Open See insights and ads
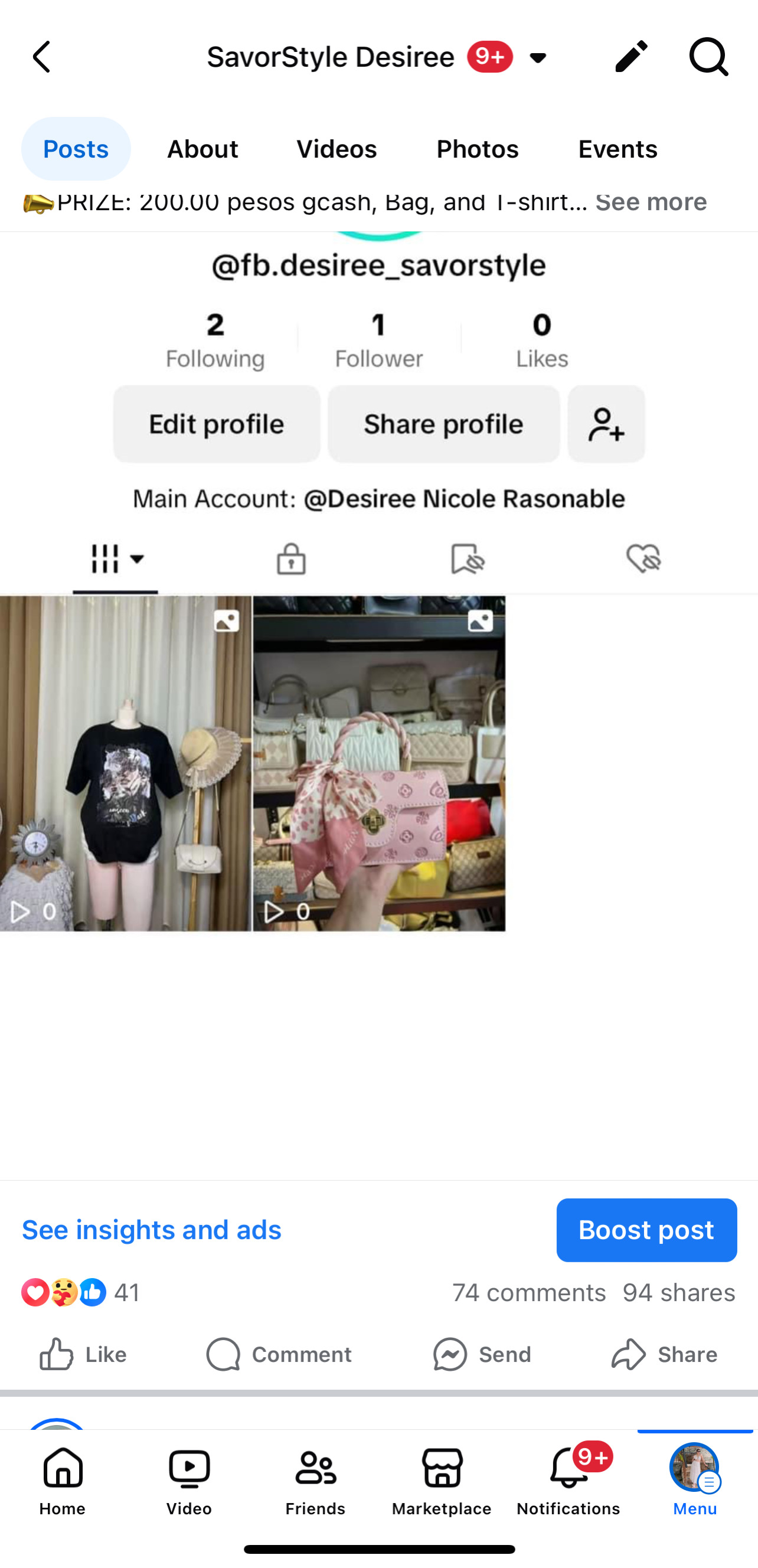Screen dimensions: 758x1568 click(x=152, y=1230)
